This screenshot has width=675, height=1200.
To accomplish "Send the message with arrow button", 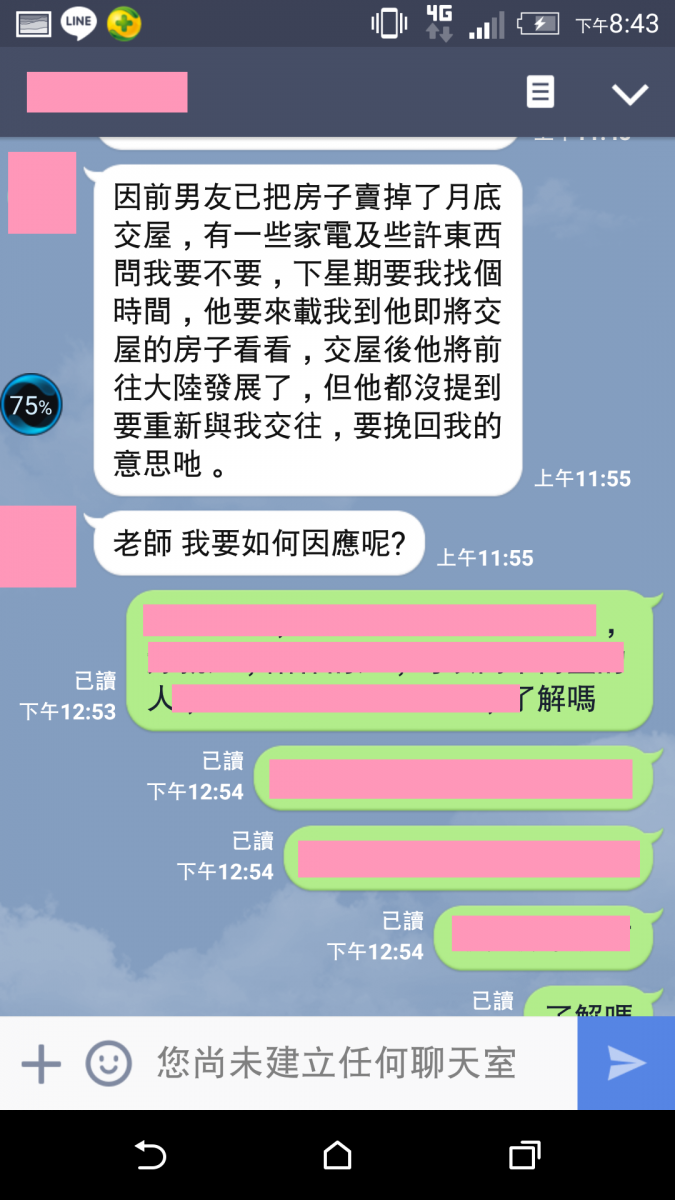I will pos(627,1062).
